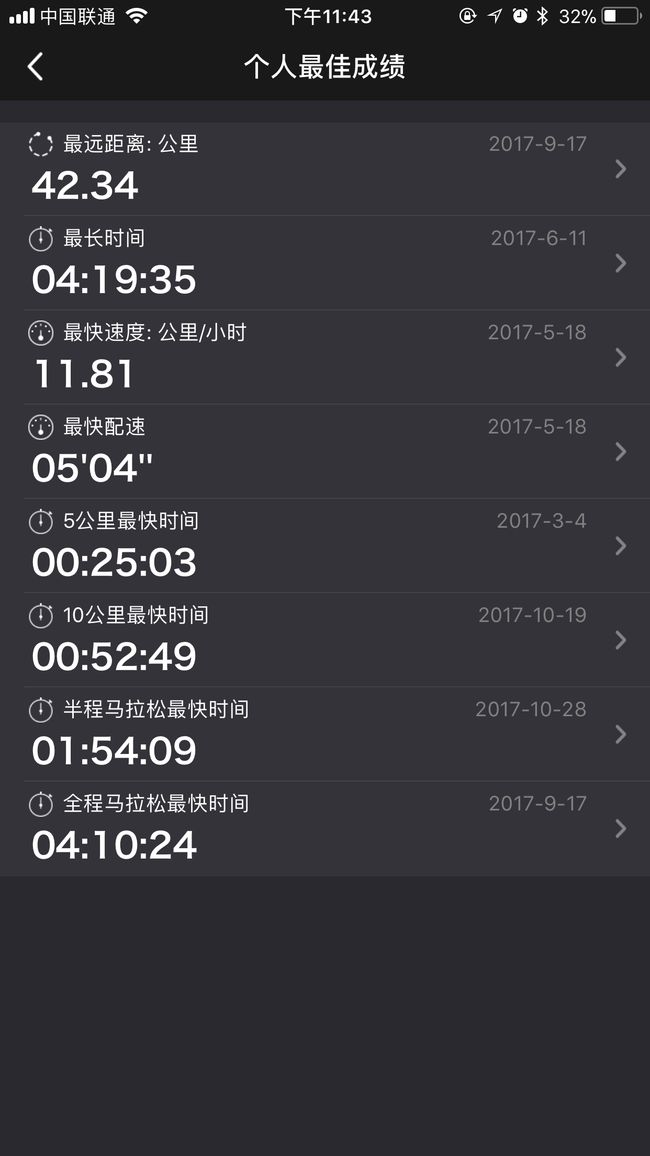
Task: View the 10公里最快时间 record
Action: click(x=325, y=641)
